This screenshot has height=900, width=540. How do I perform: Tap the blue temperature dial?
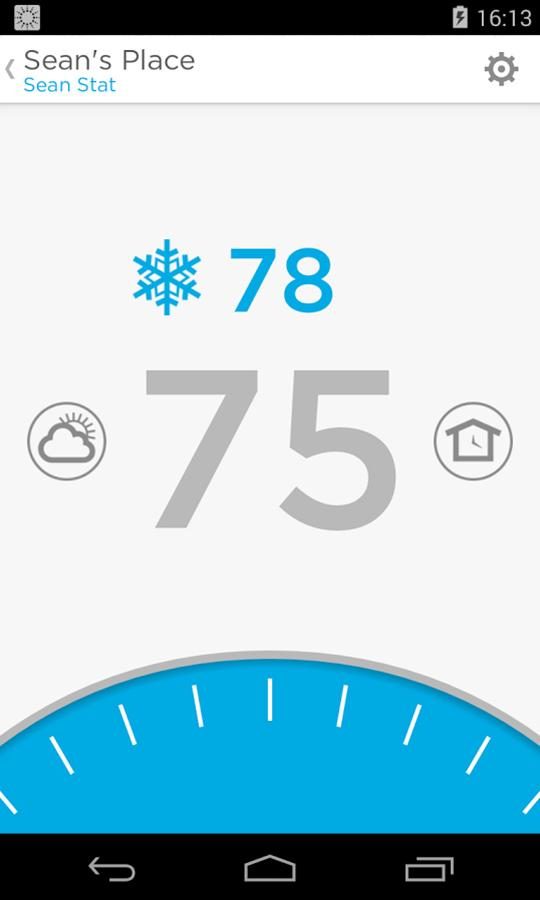coord(270,746)
